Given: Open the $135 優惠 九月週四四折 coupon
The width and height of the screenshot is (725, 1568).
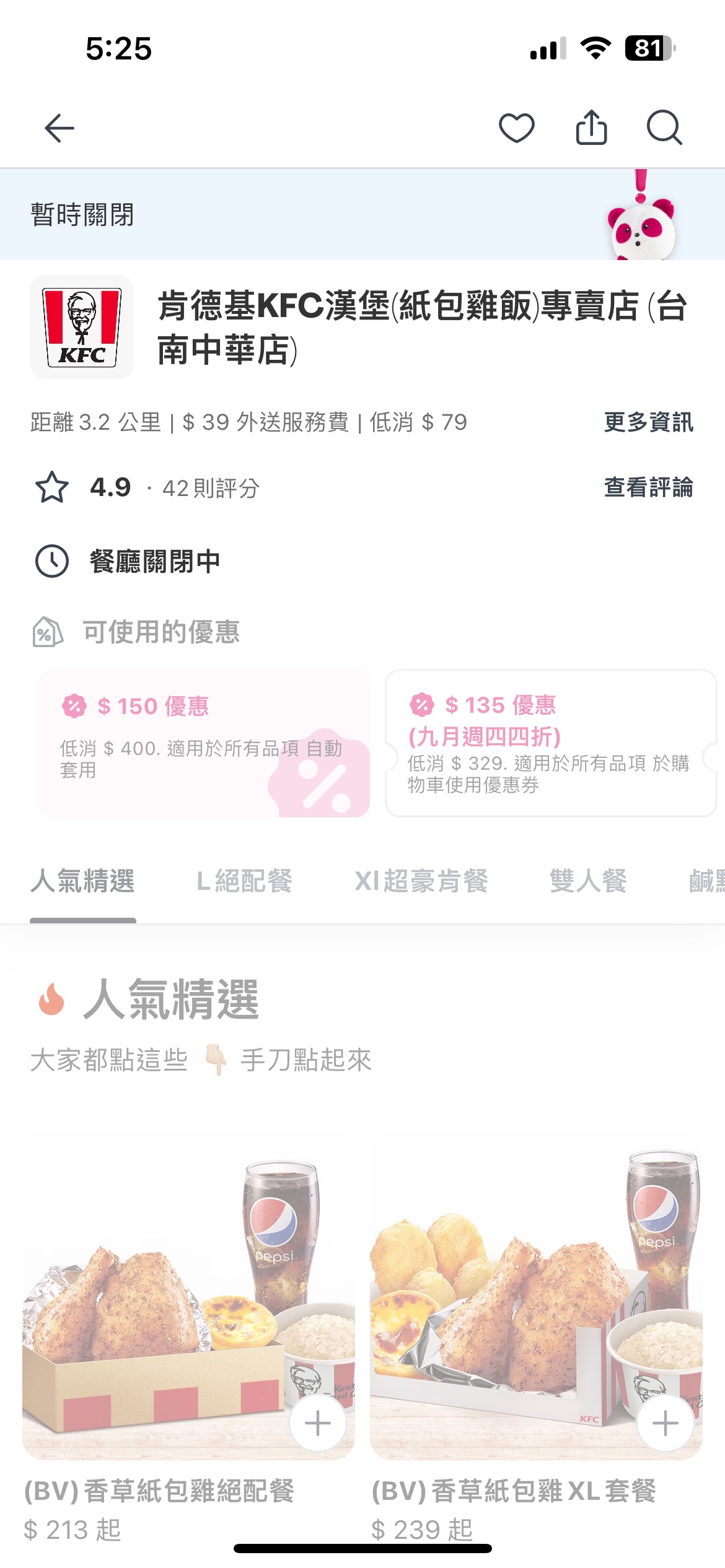Looking at the screenshot, I should [550, 743].
